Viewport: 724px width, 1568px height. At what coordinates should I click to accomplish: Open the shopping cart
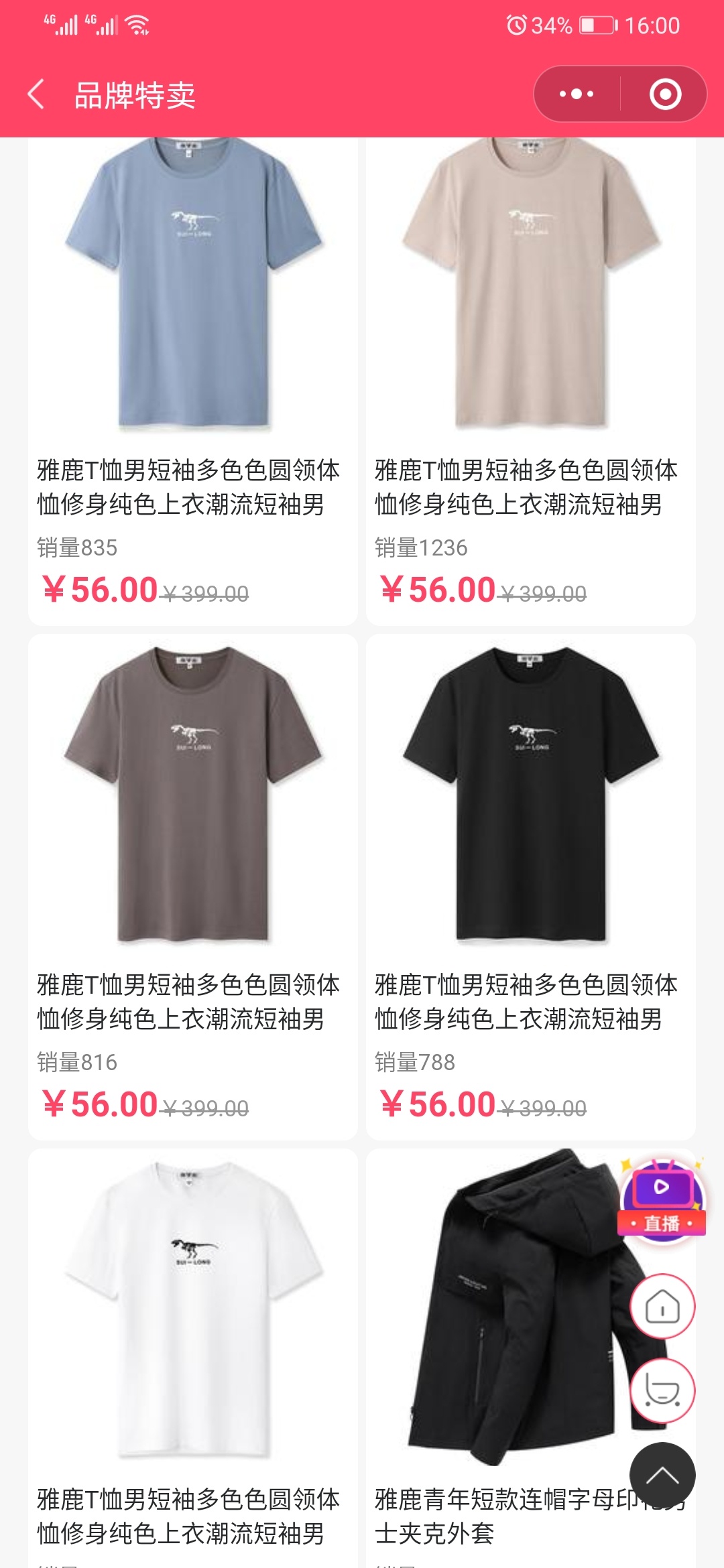pos(662,1390)
